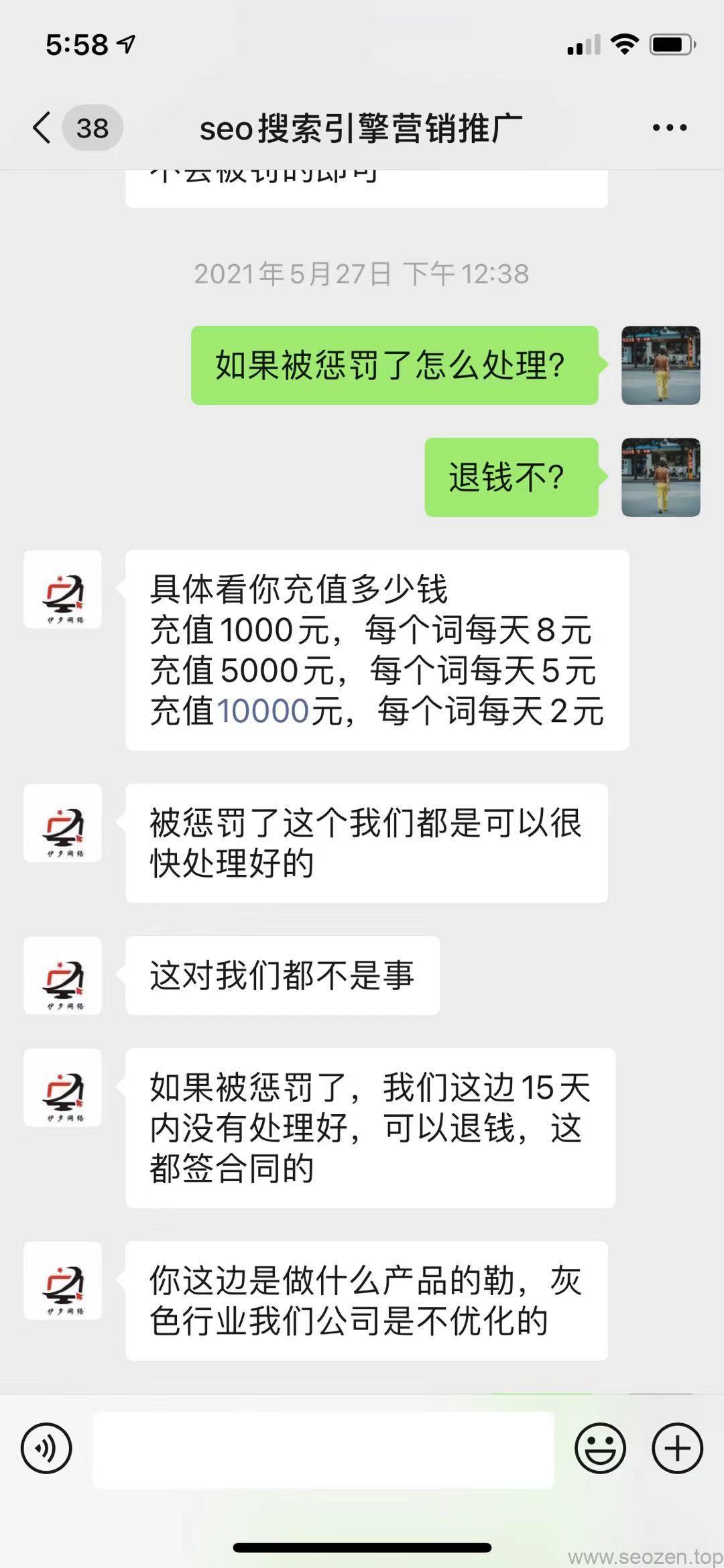Select the green bubble 如果被惩罚了怎么处理?

[394, 365]
